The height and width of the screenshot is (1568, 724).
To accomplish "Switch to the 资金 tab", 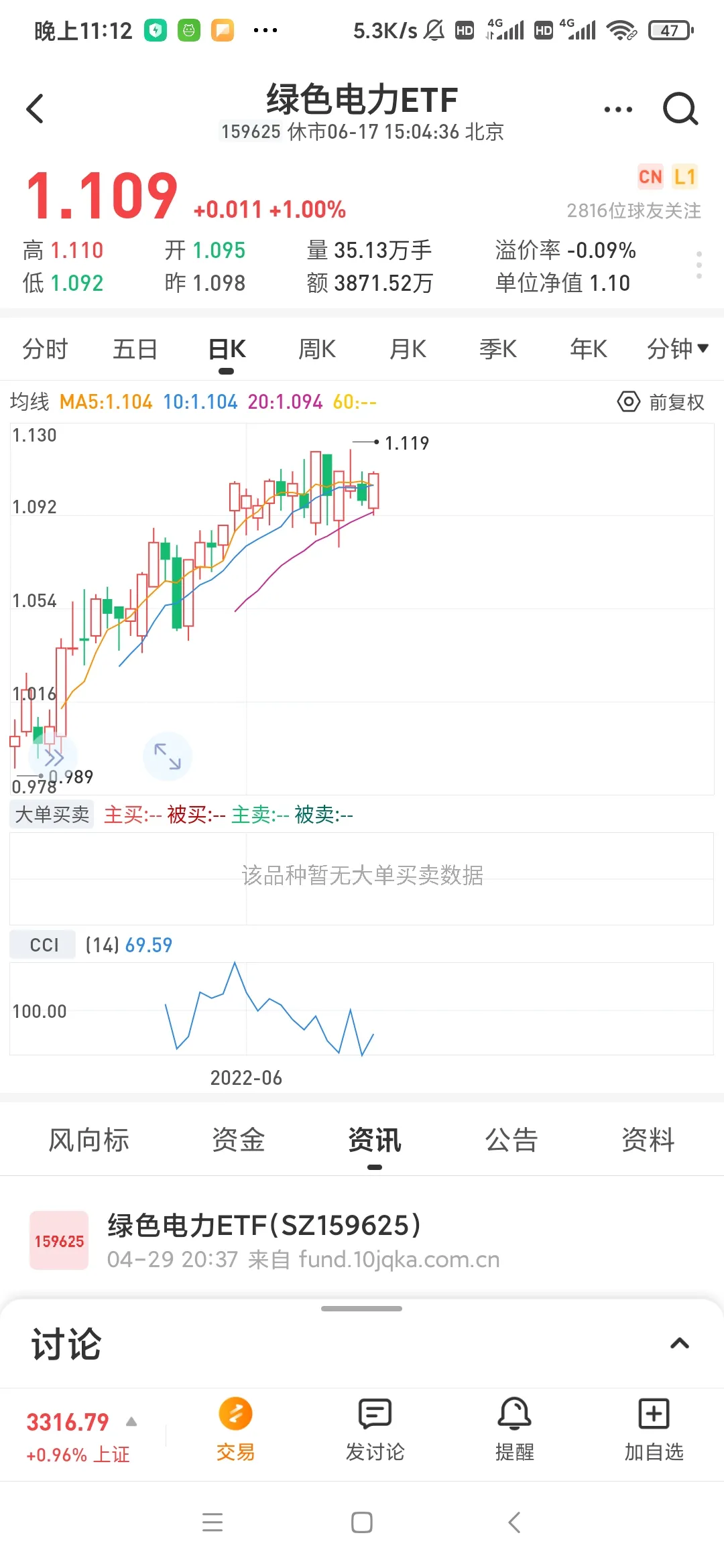I will click(238, 1140).
